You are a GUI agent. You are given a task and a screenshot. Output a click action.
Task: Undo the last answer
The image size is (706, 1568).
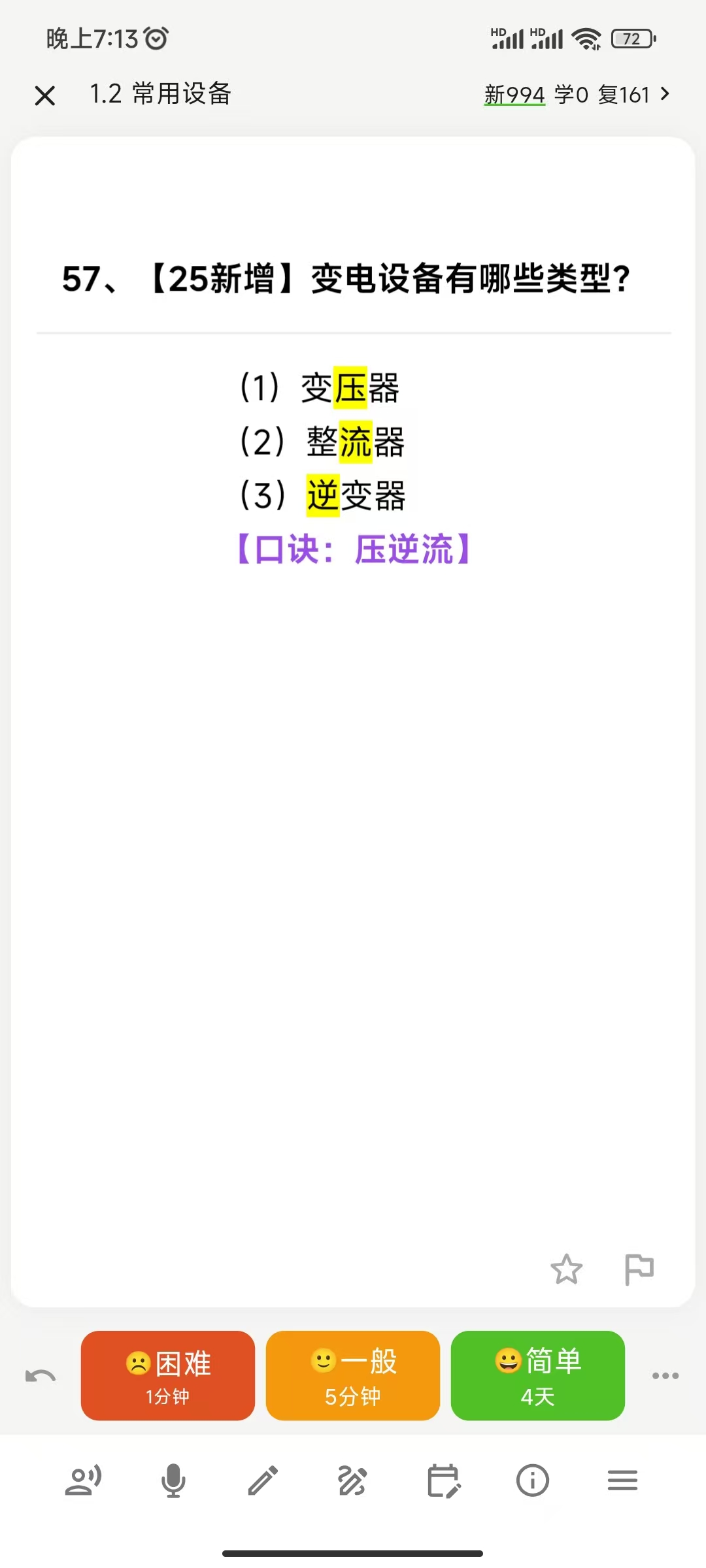41,1376
